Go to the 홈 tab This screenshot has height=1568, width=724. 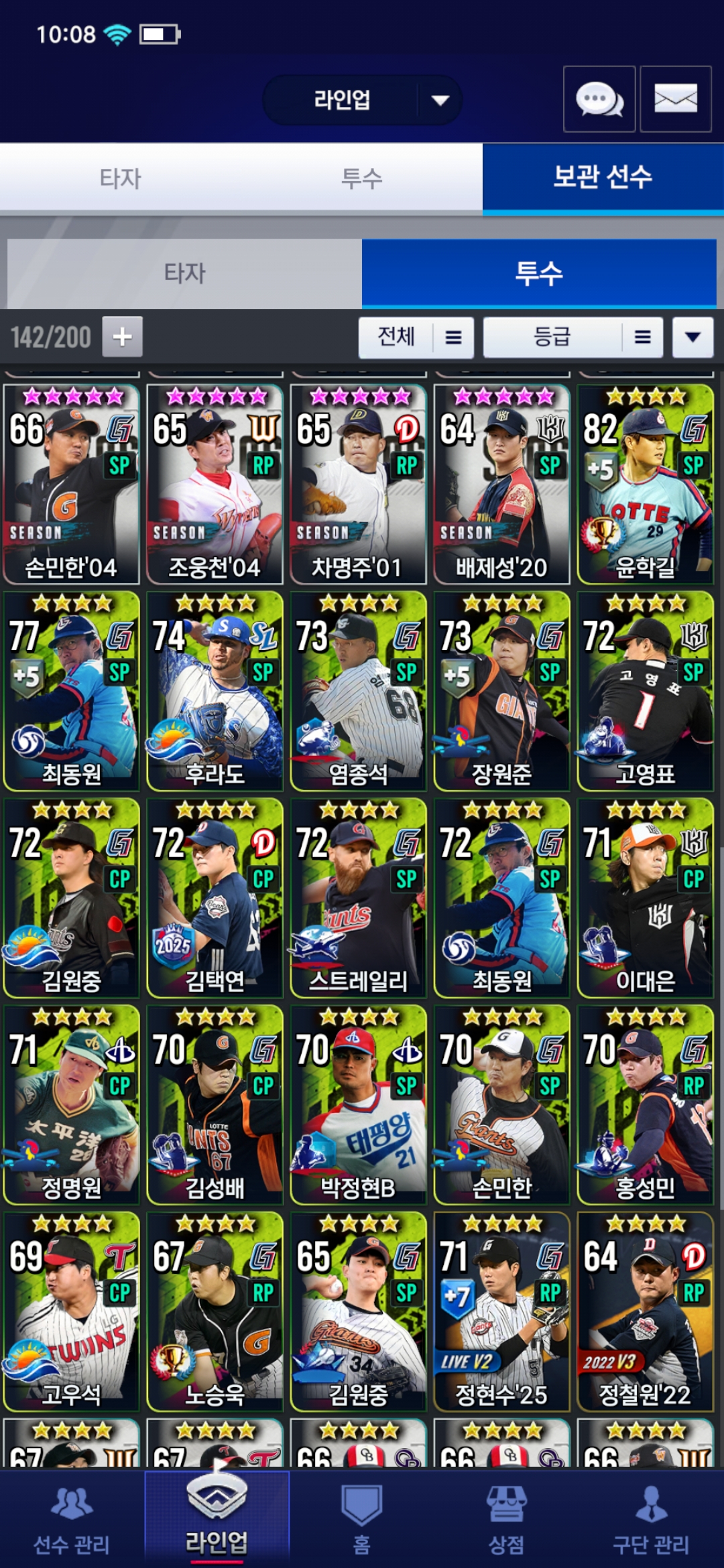click(361, 1519)
